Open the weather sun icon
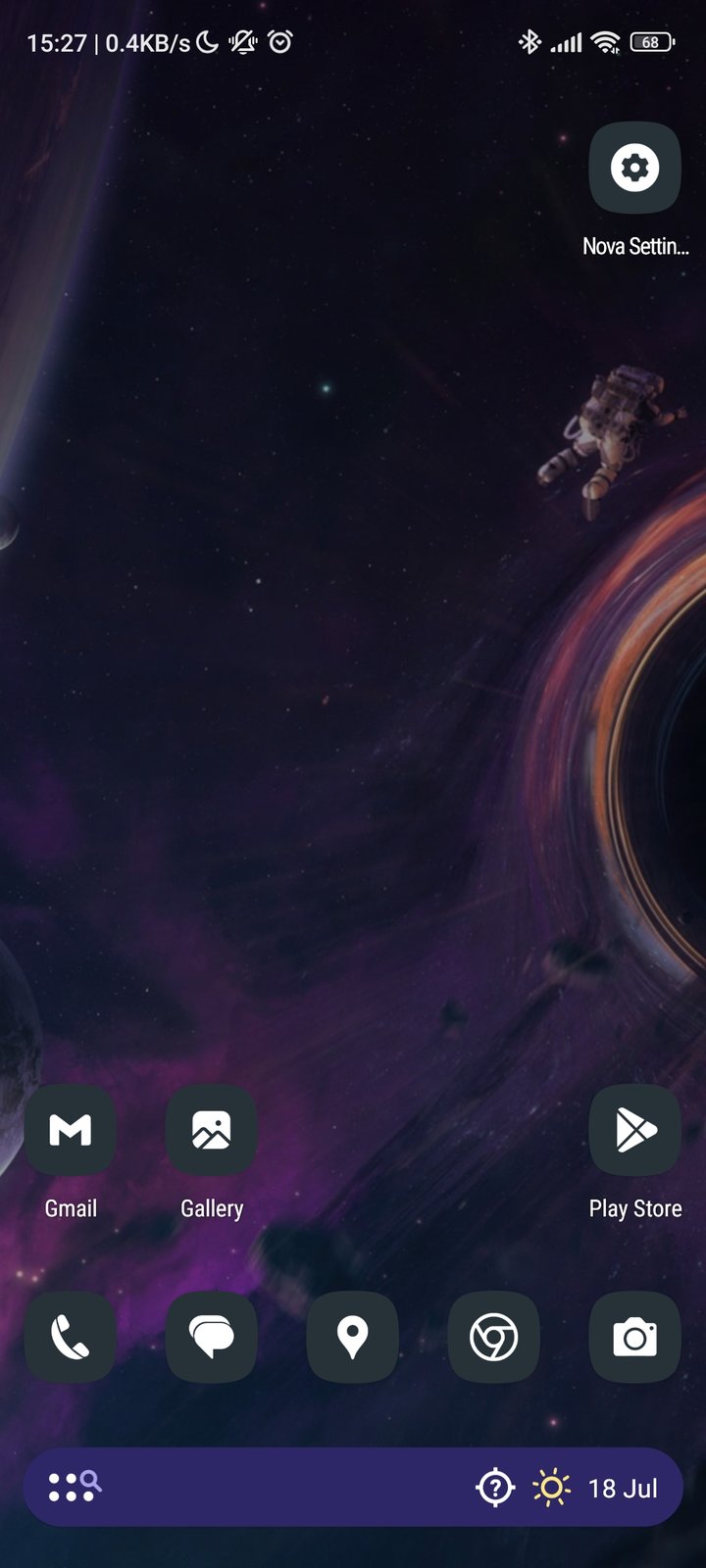Image resolution: width=706 pixels, height=1568 pixels. point(551,1488)
